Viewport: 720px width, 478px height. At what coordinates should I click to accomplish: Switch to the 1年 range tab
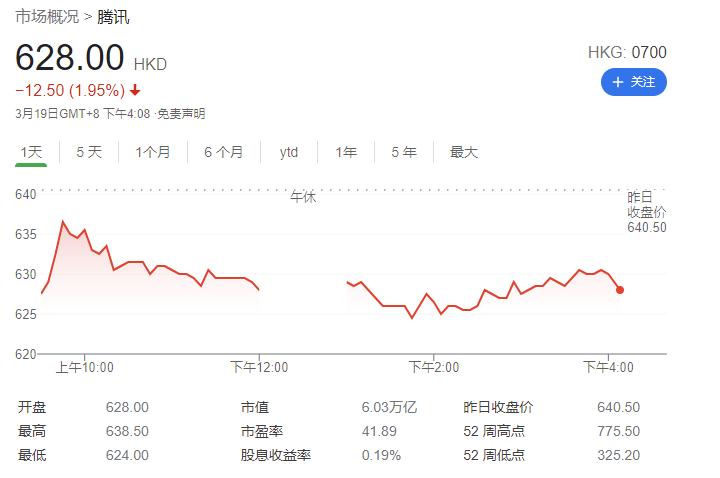pyautogui.click(x=346, y=152)
